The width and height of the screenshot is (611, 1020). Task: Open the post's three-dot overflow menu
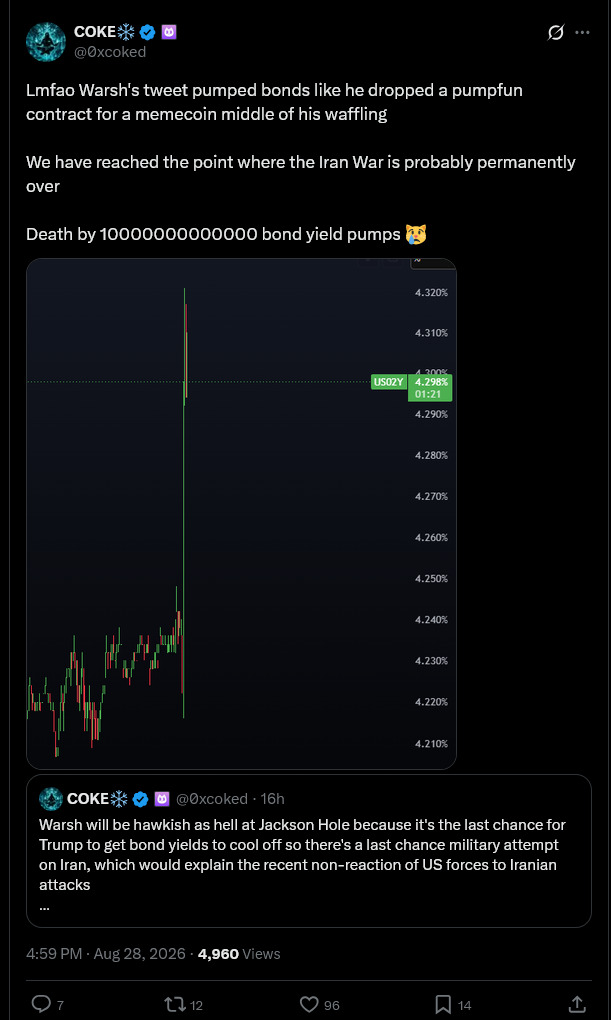coord(582,33)
